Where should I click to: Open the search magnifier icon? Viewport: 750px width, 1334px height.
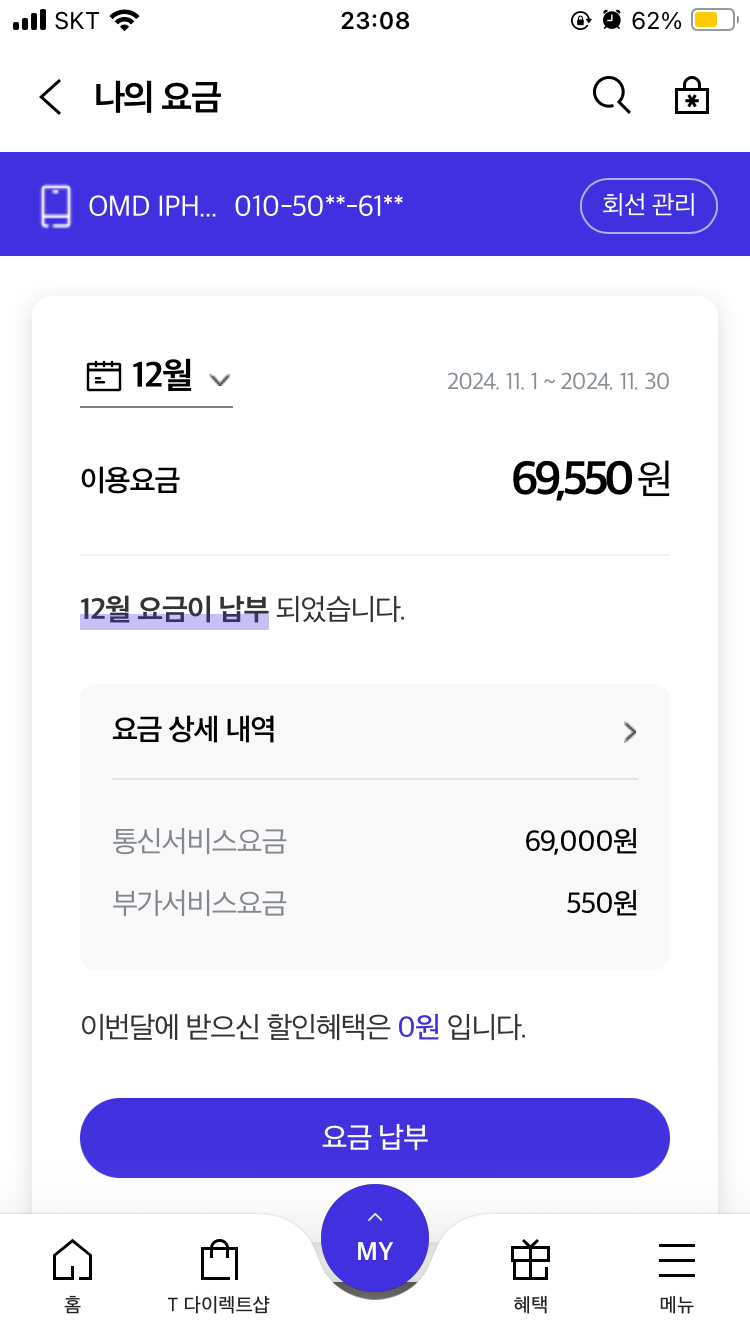point(610,95)
